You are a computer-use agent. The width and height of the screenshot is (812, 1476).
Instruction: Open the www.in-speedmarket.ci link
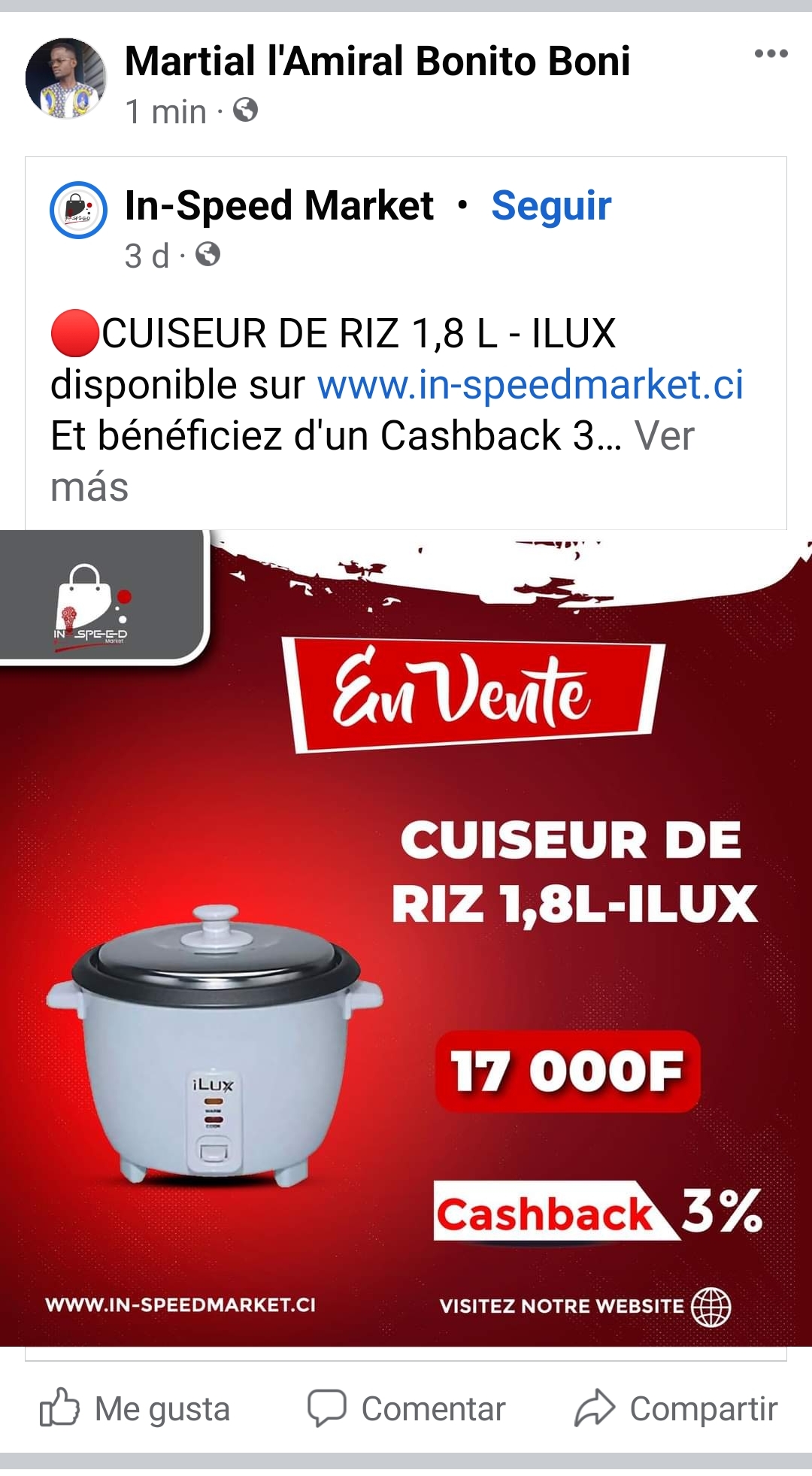tap(530, 385)
